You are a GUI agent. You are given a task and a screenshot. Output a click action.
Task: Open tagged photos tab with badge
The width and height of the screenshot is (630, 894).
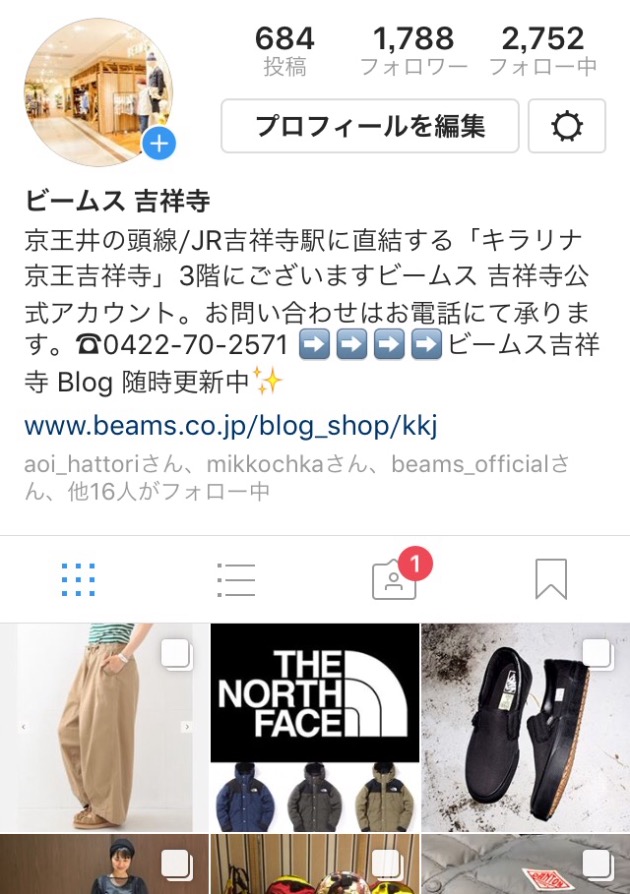tap(394, 578)
